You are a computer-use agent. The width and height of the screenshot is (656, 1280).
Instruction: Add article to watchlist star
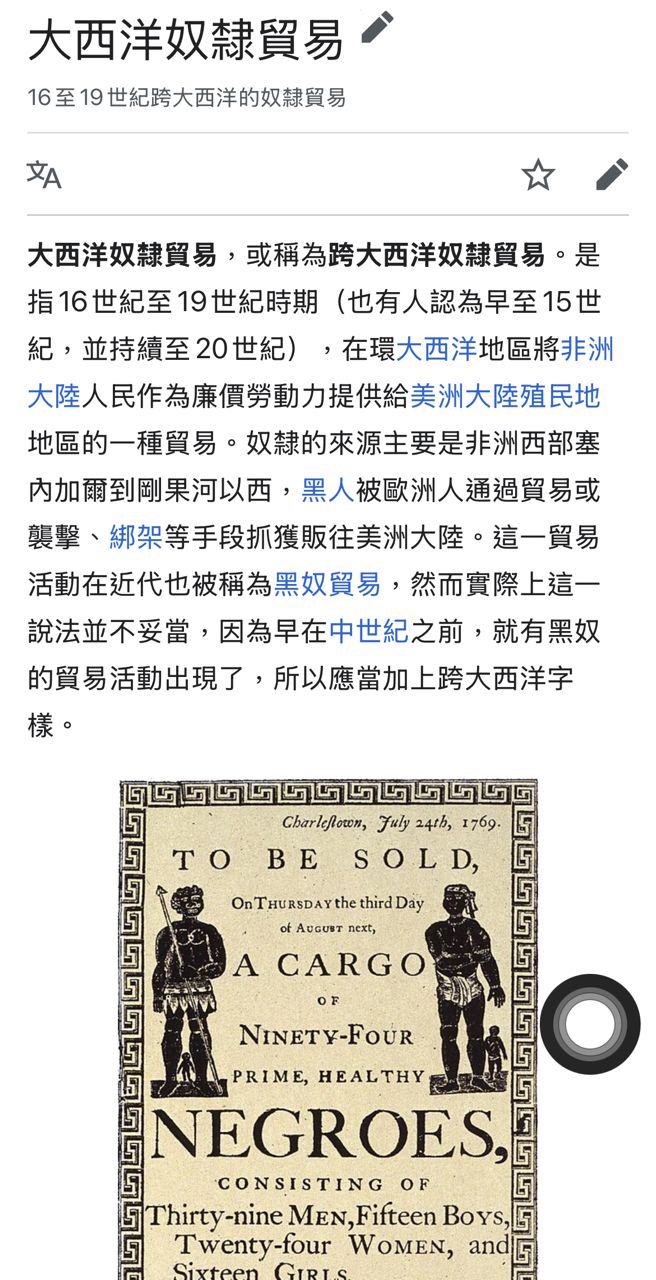coord(538,175)
